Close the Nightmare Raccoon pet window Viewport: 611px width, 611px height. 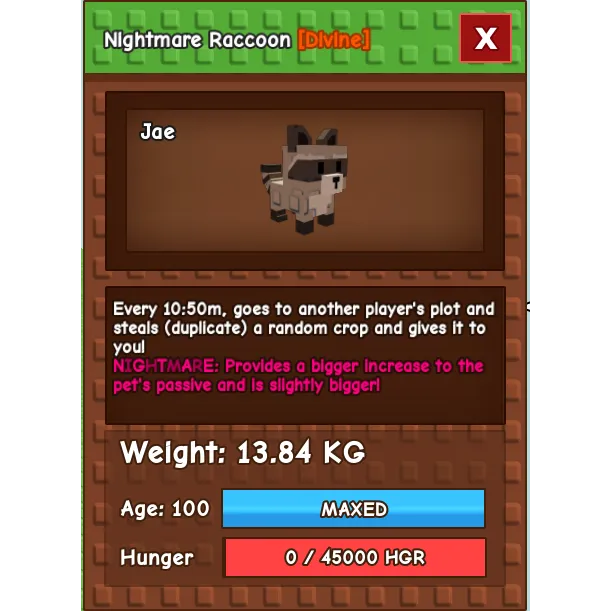[x=485, y=39]
